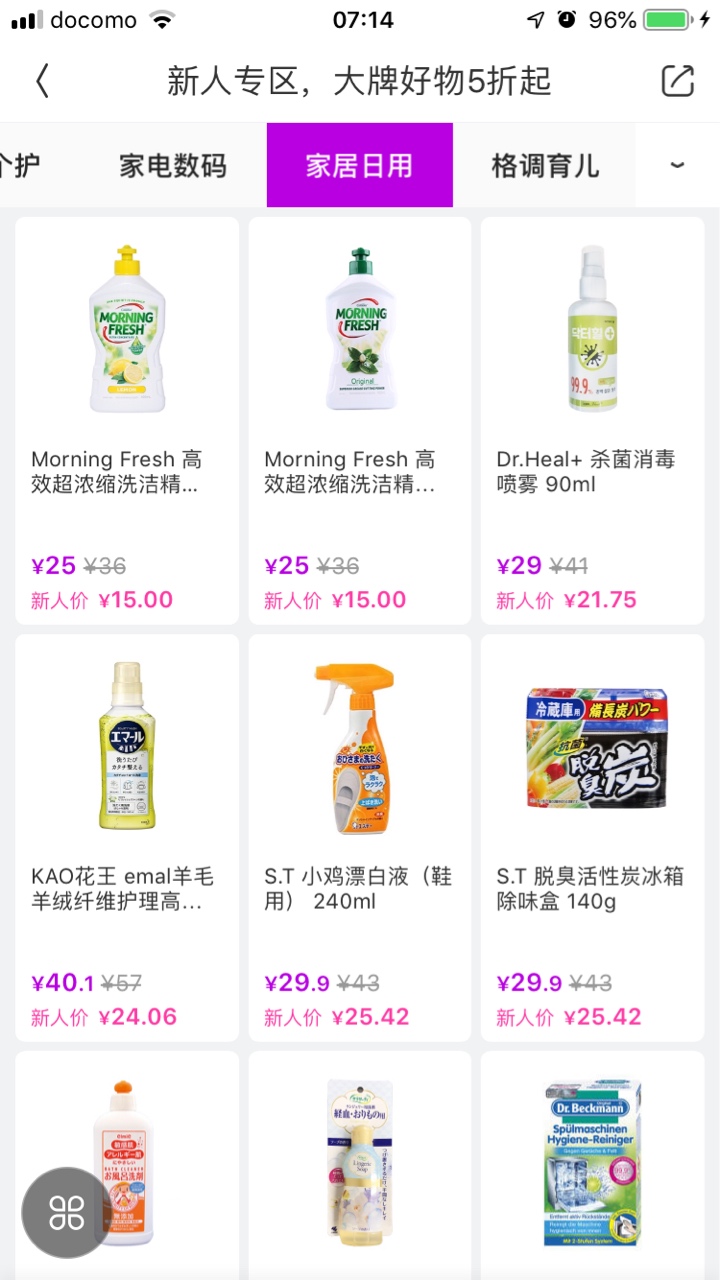View S.T 小鸡漂白液 240ml product
Screen dimensions: 720x1280
360,837
